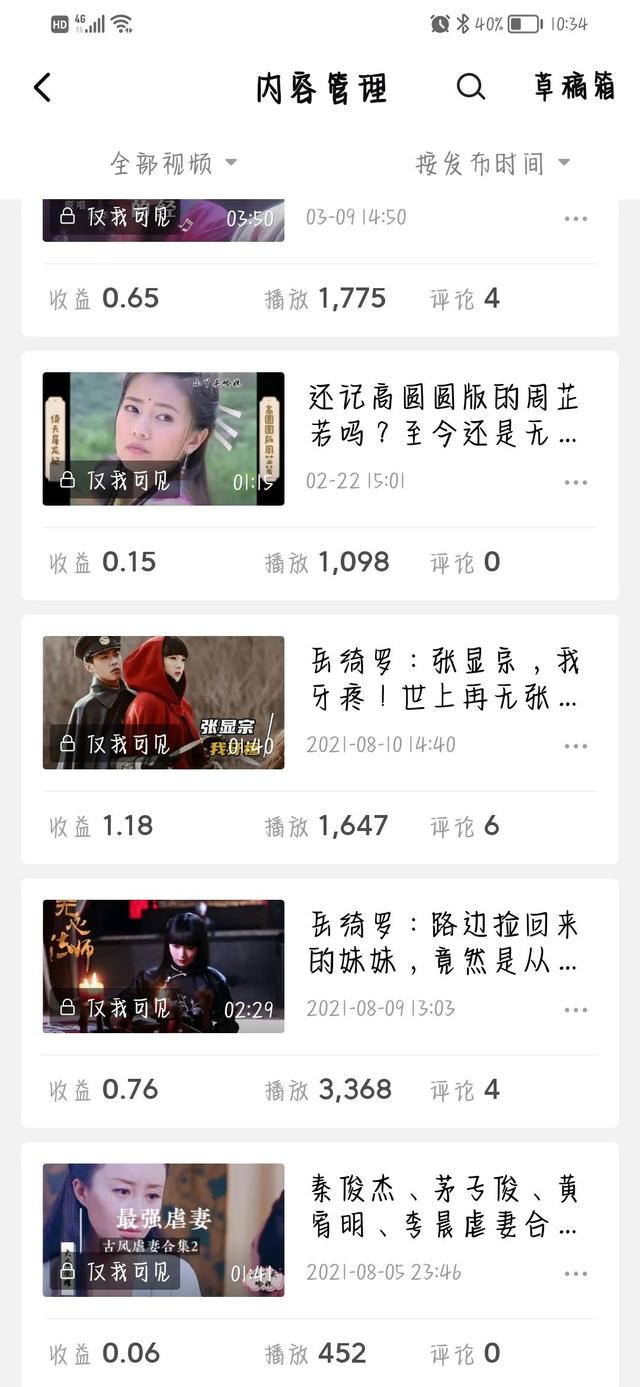The image size is (640, 1387).
Task: Open the partially visible 03:50 video thumbnail
Action: click(163, 220)
